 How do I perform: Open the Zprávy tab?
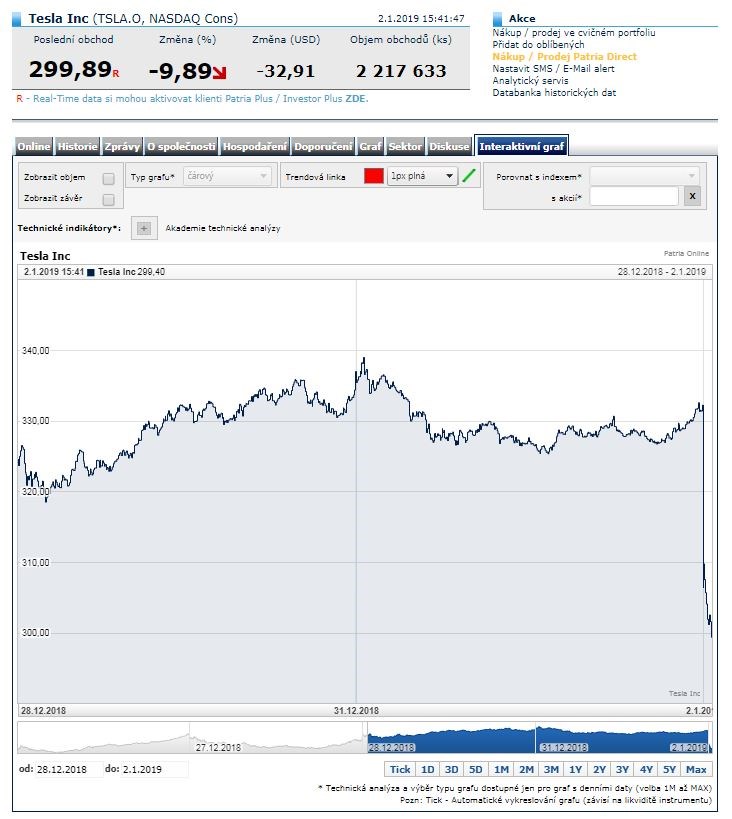tap(122, 147)
